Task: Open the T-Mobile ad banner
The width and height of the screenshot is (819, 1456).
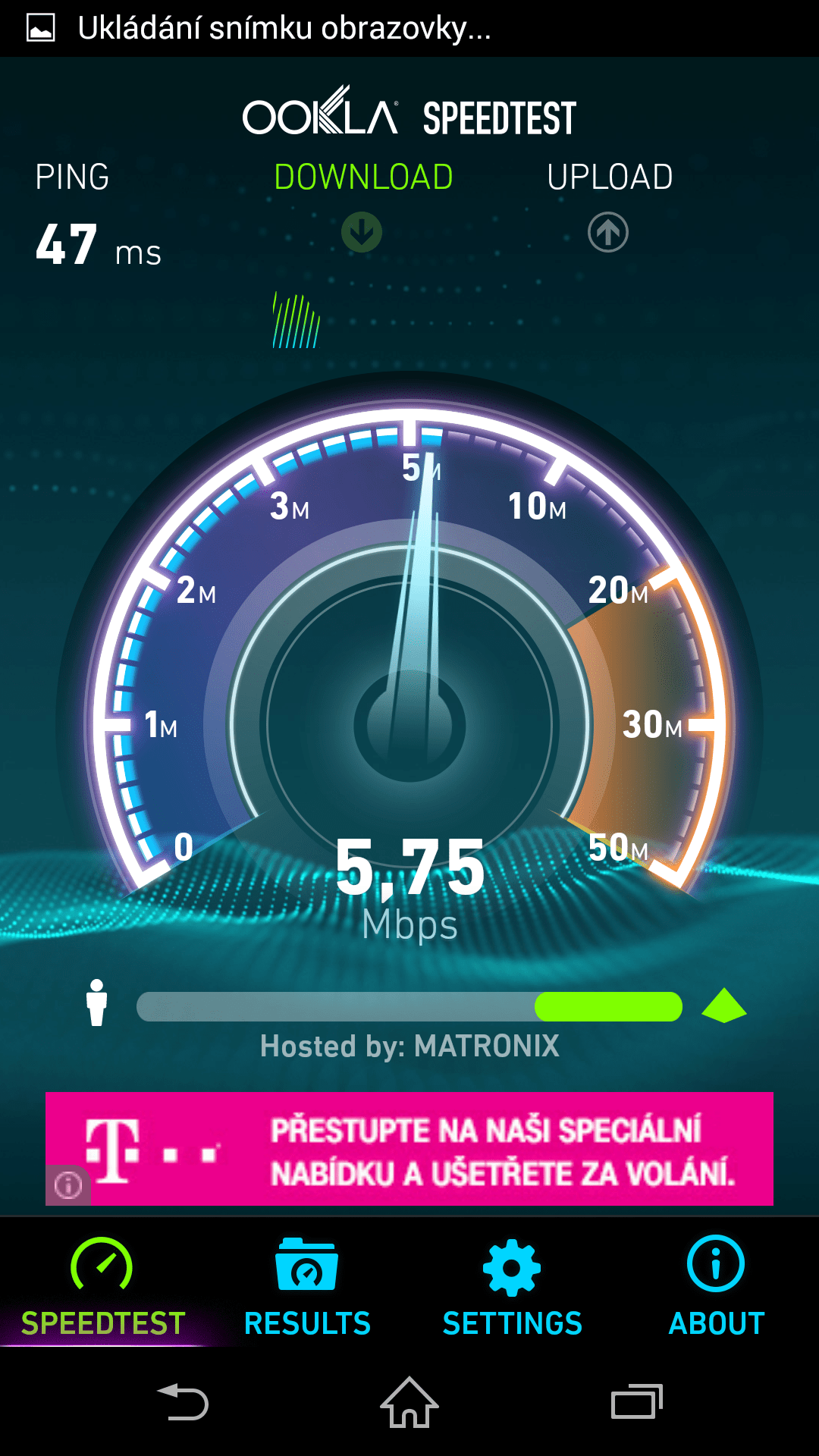Action: click(x=409, y=1149)
